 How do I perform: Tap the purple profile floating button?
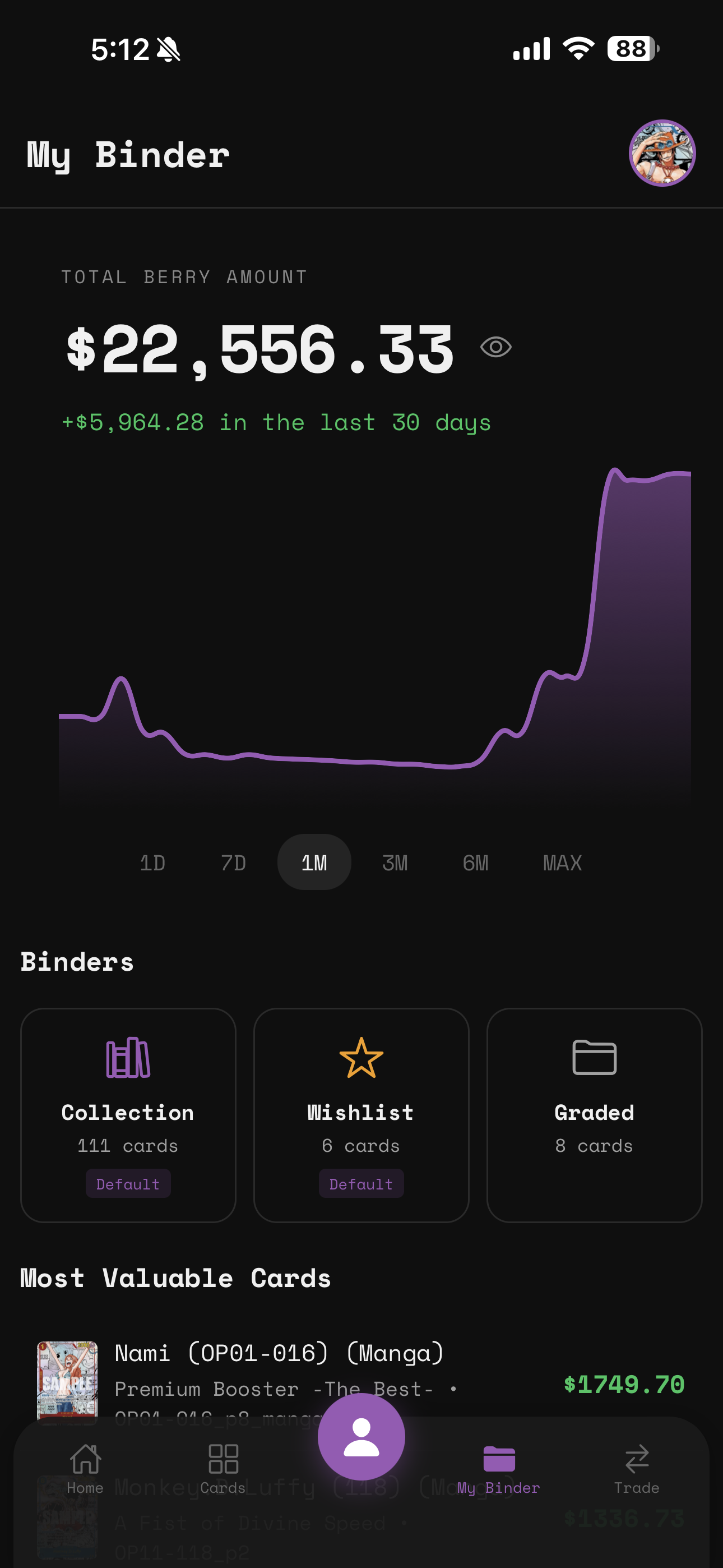tap(361, 1436)
